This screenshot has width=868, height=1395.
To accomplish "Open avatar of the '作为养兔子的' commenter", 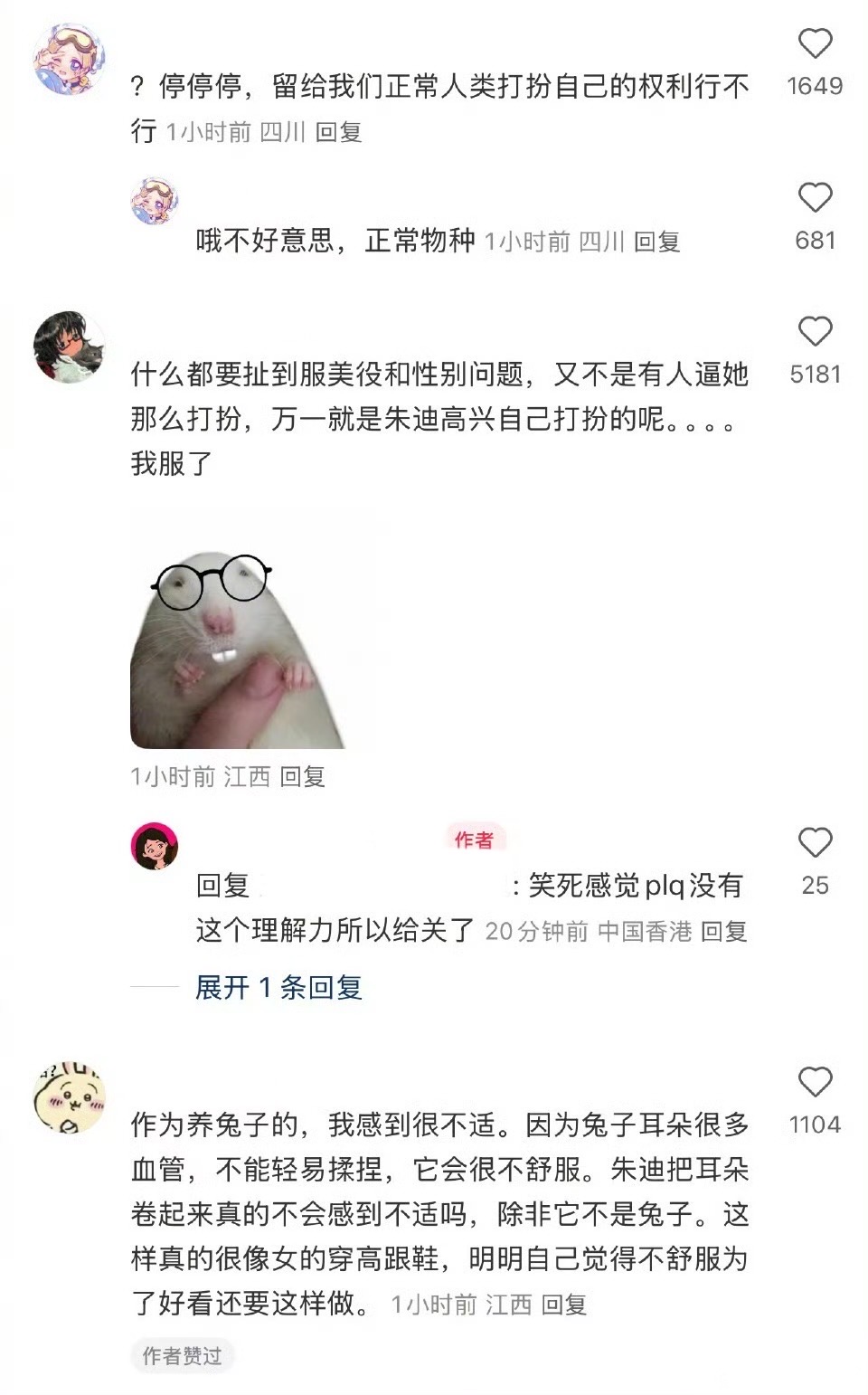I will click(x=70, y=1097).
